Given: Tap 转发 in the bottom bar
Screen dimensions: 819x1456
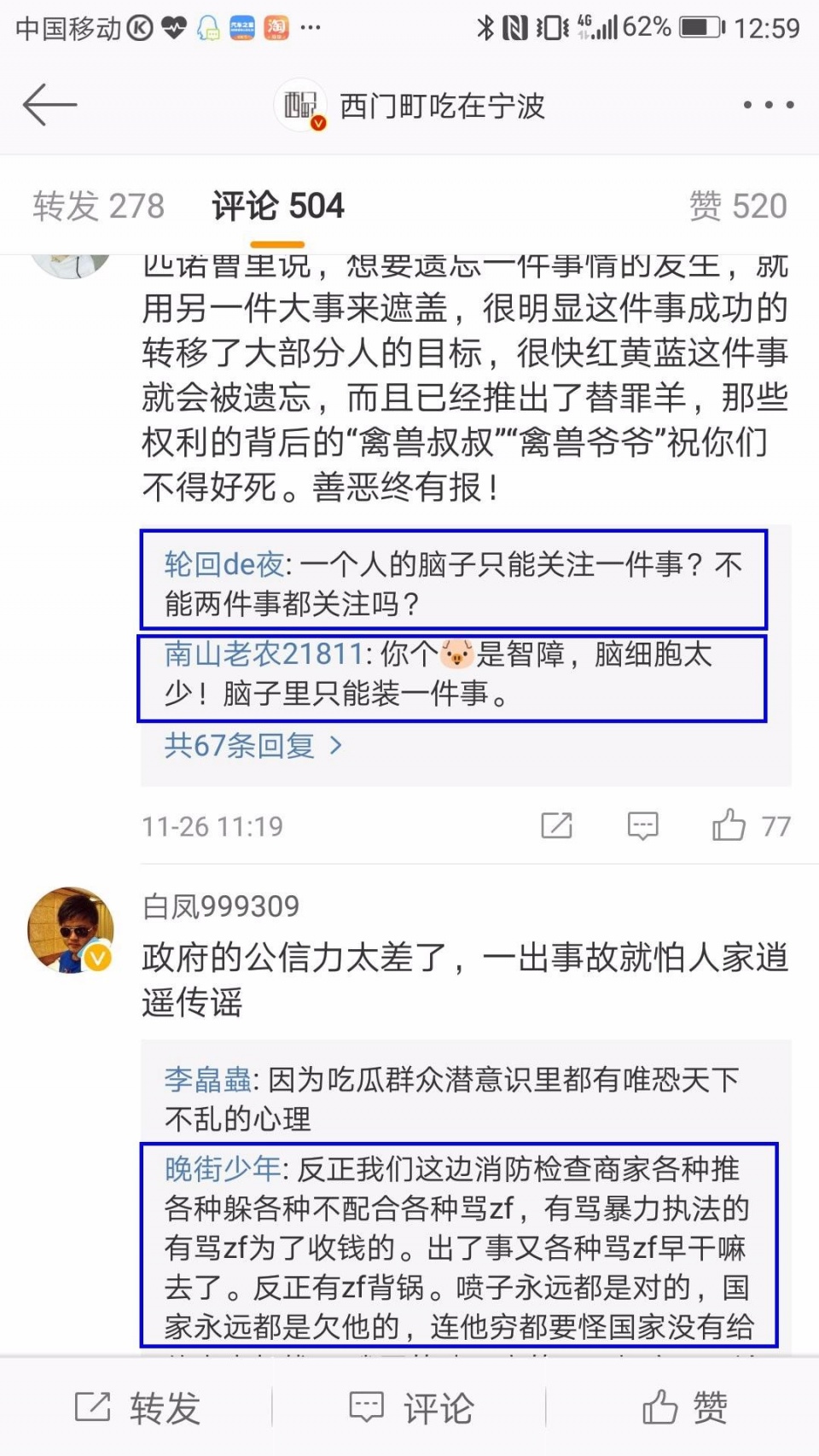Looking at the screenshot, I should 136,1407.
